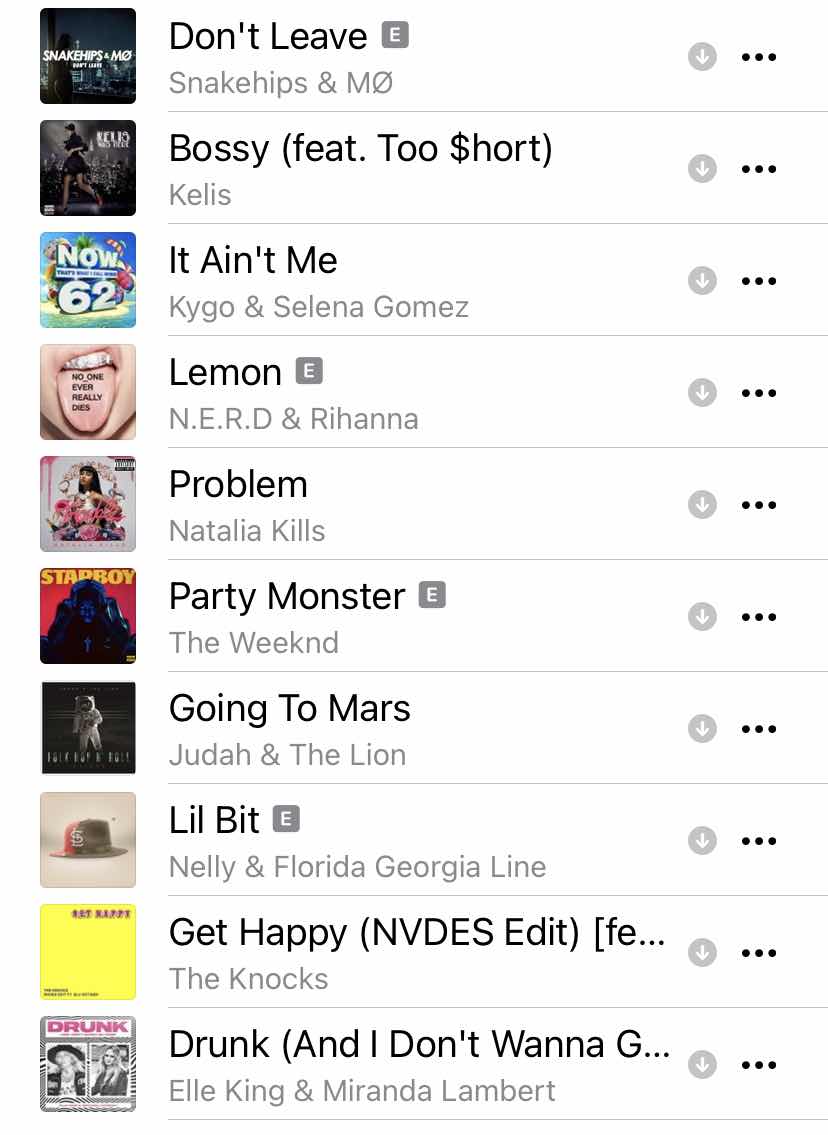The width and height of the screenshot is (828, 1135).
Task: Open more options for Lil Bit
Action: [x=758, y=841]
